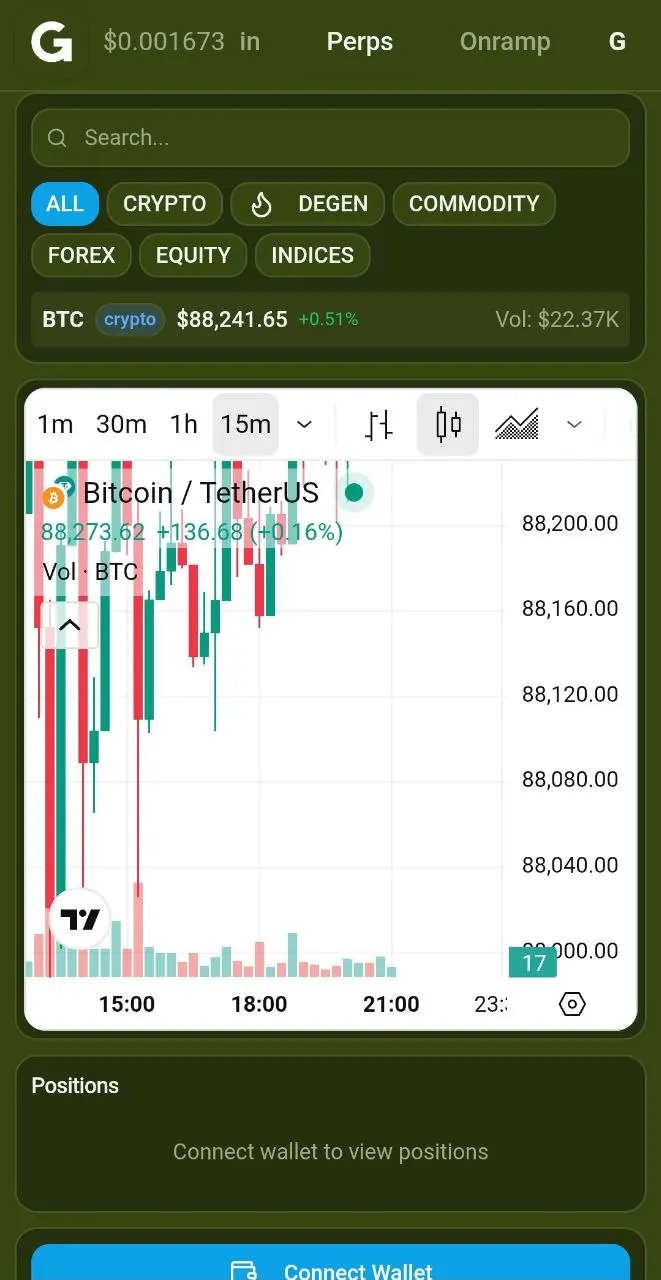Viewport: 661px width, 1280px height.
Task: Select the ALL filter chip
Action: point(65,204)
